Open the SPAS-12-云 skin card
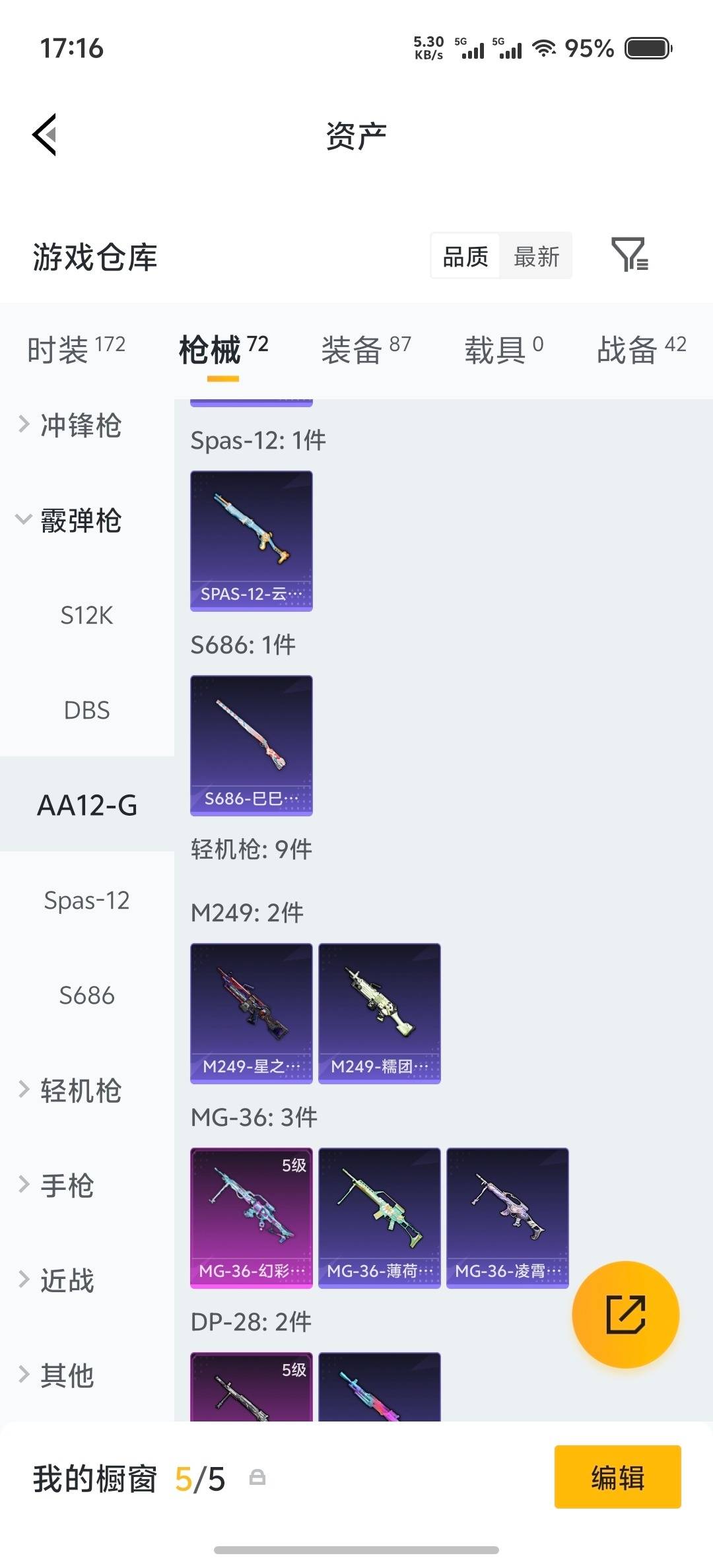Viewport: 713px width, 1568px height. 251,540
